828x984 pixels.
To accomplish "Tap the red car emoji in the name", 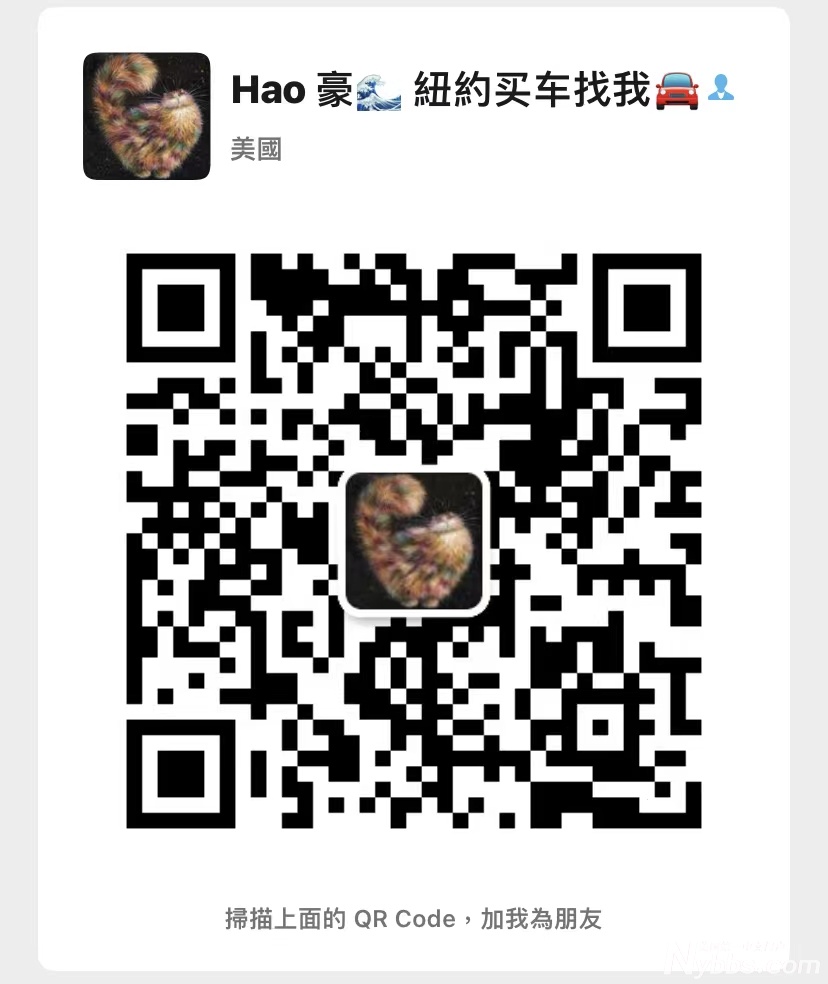I will coord(677,90).
